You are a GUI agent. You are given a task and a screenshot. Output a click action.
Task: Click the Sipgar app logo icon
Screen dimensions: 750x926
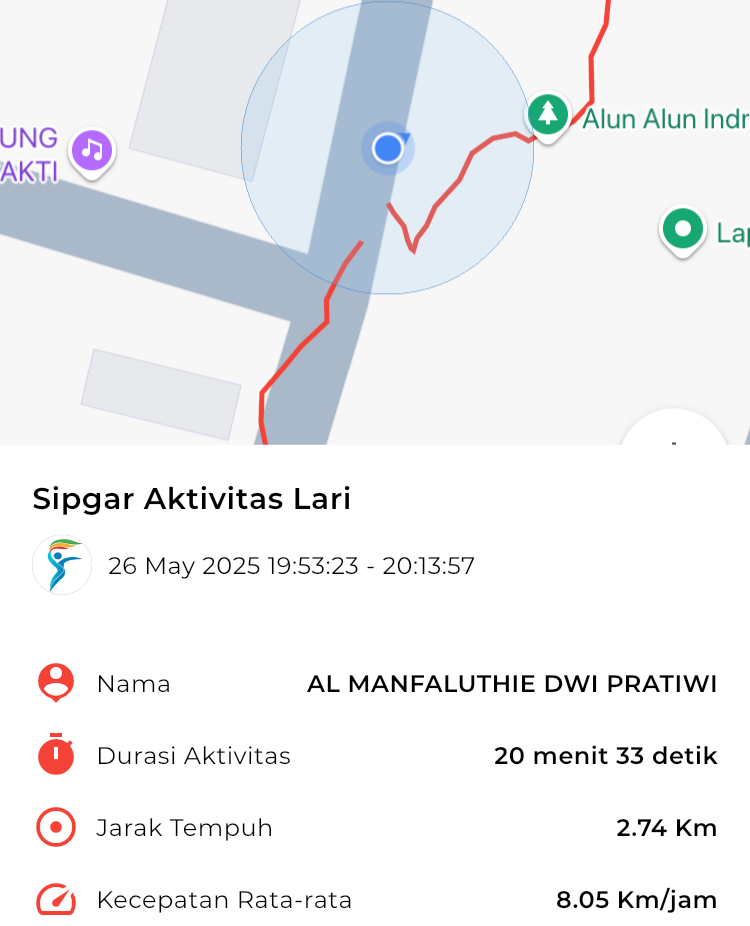[61, 565]
